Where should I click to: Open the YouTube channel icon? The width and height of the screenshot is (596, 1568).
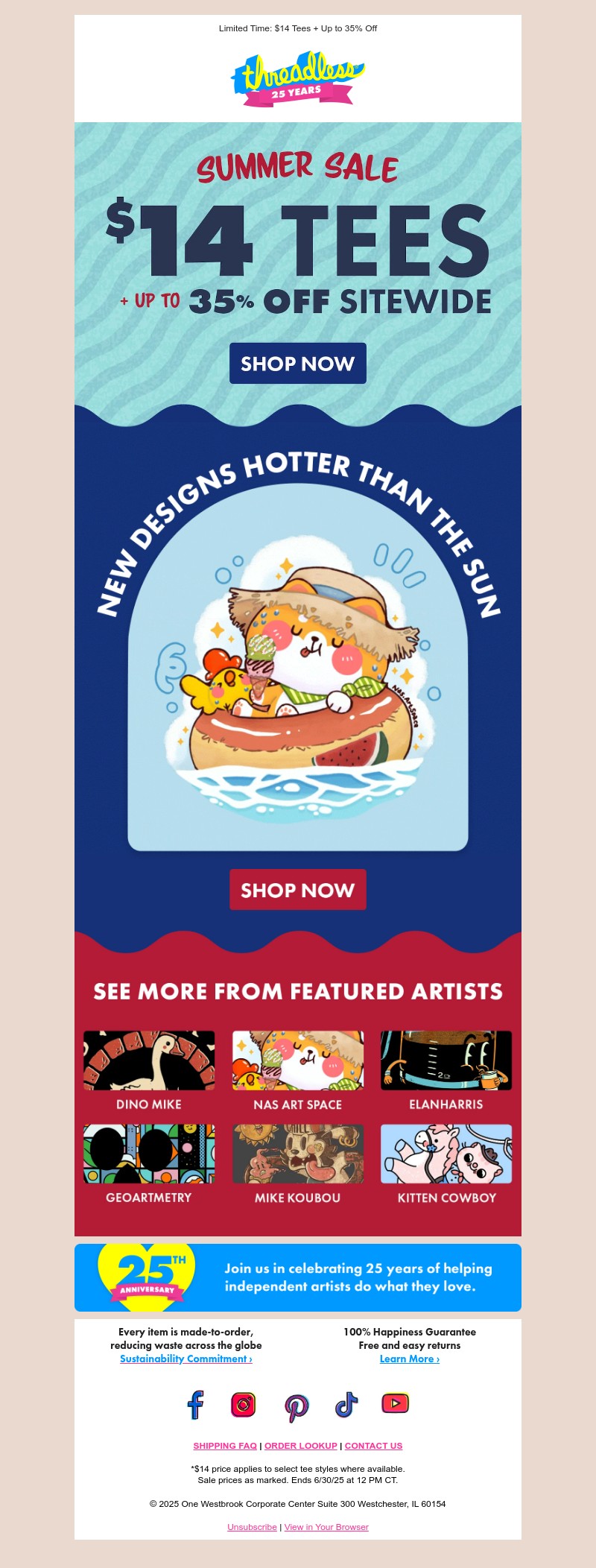395,1403
